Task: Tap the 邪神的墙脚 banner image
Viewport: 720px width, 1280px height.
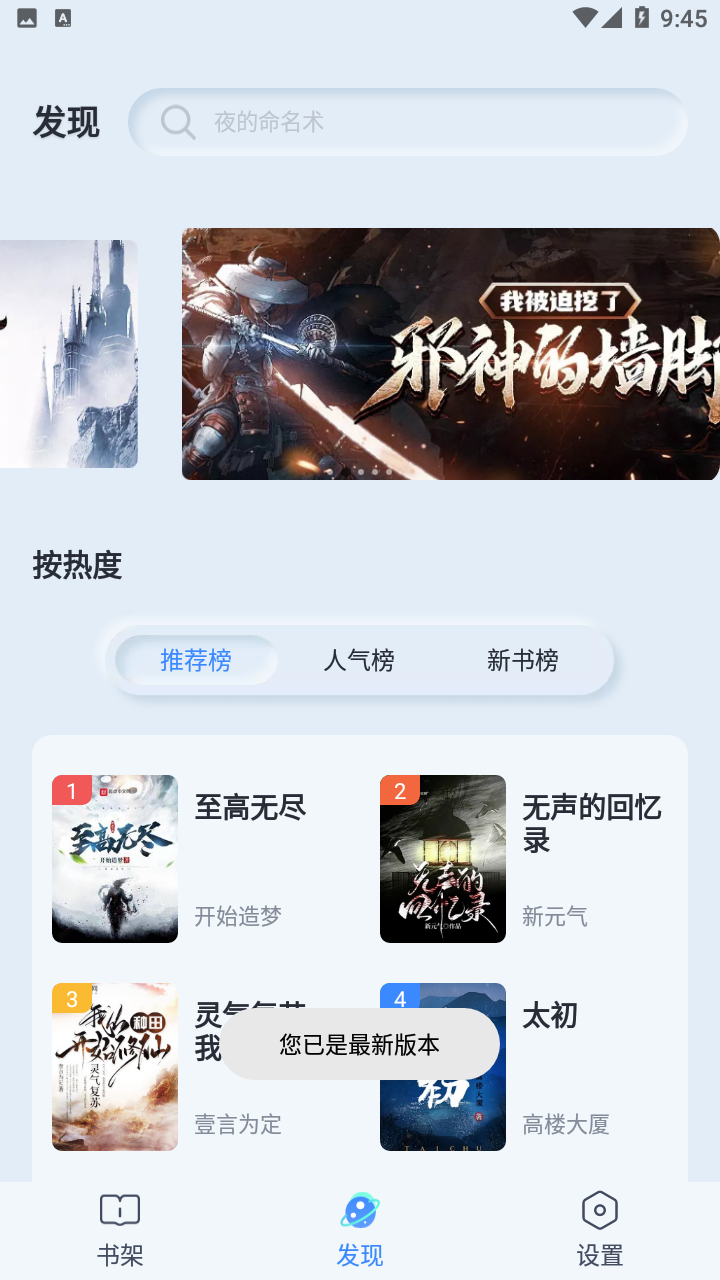Action: point(450,354)
